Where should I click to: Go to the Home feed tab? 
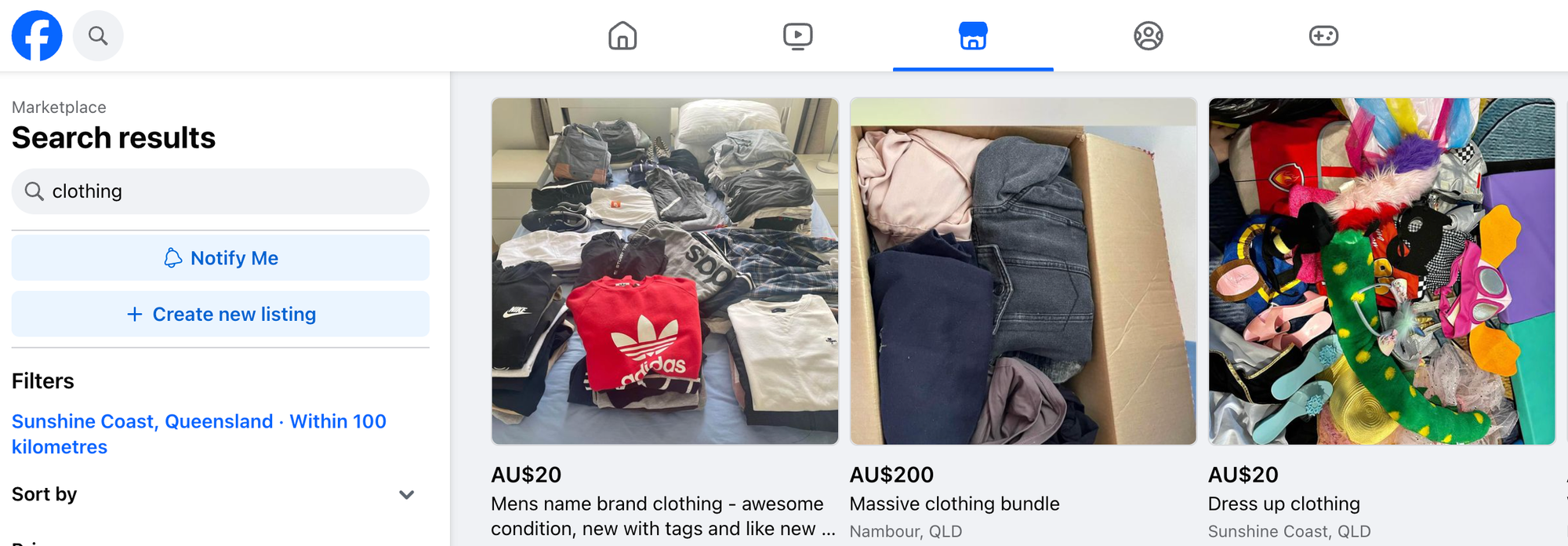point(622,35)
